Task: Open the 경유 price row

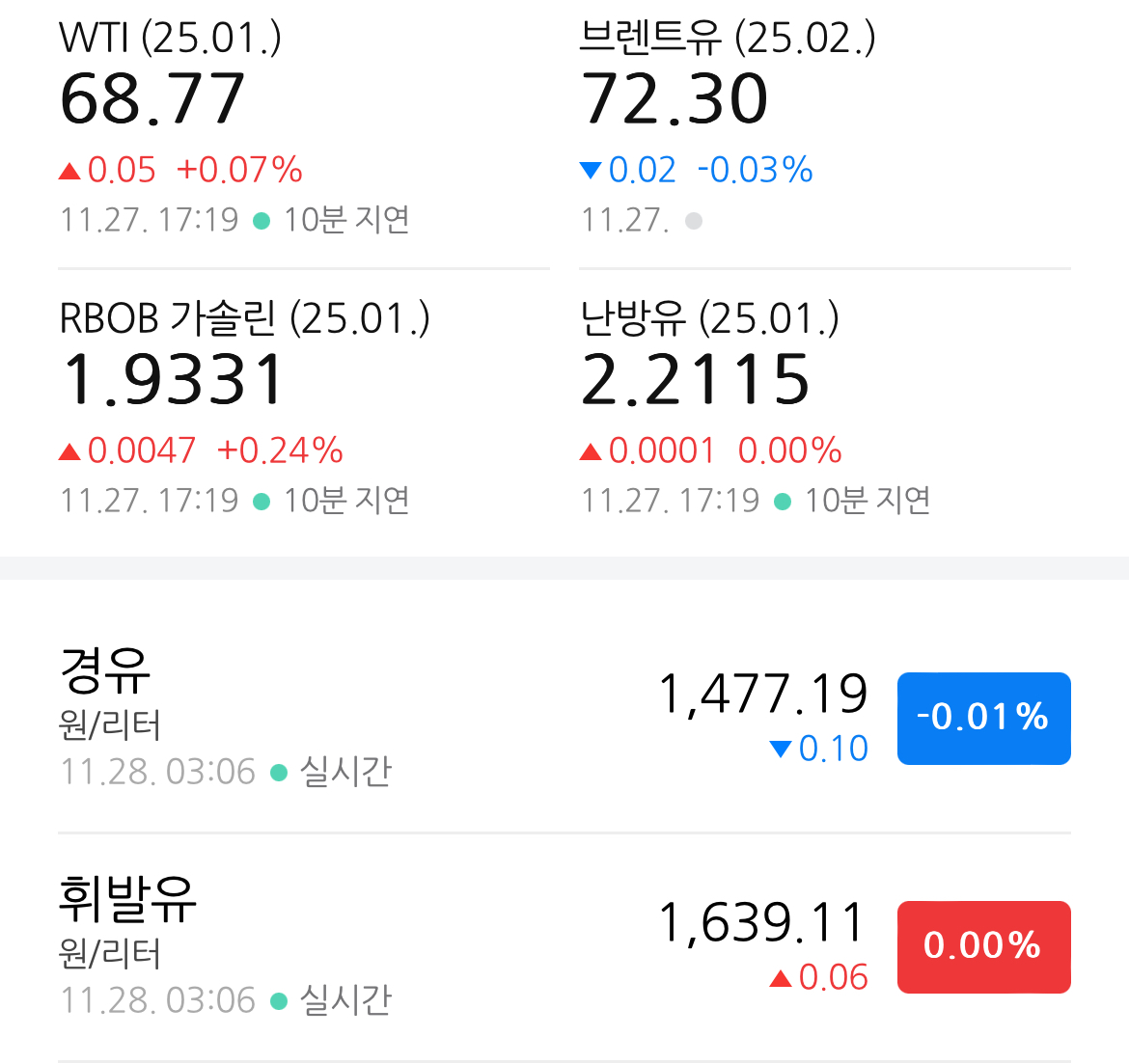Action: point(564,718)
